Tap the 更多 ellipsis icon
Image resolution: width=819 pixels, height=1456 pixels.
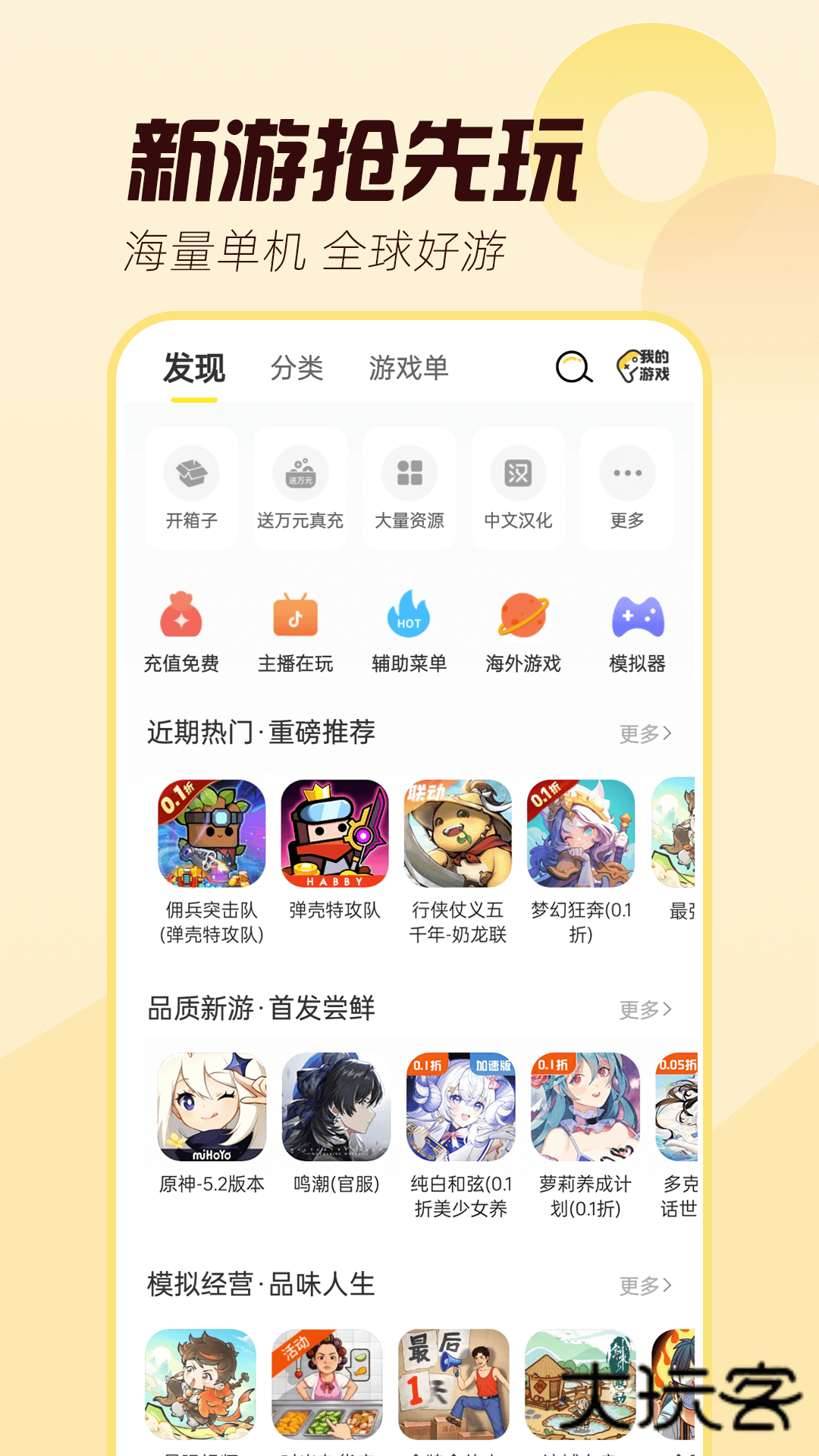point(626,473)
